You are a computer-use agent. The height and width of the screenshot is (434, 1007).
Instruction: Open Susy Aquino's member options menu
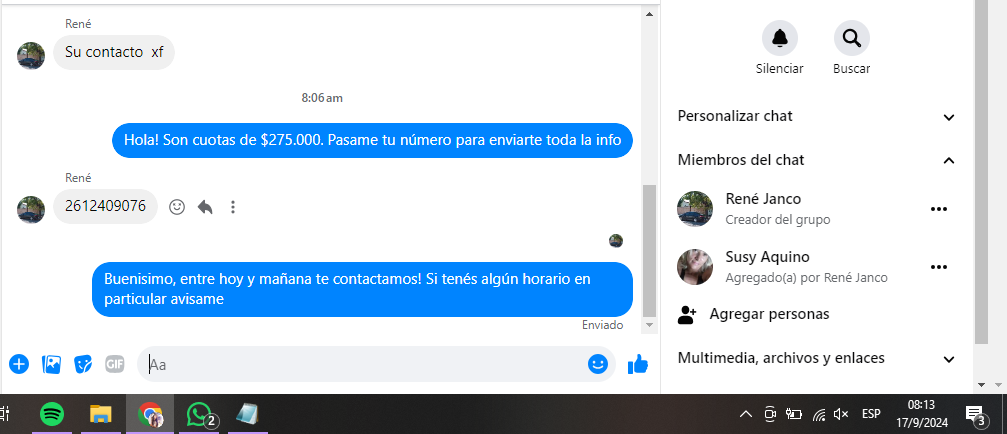(938, 267)
